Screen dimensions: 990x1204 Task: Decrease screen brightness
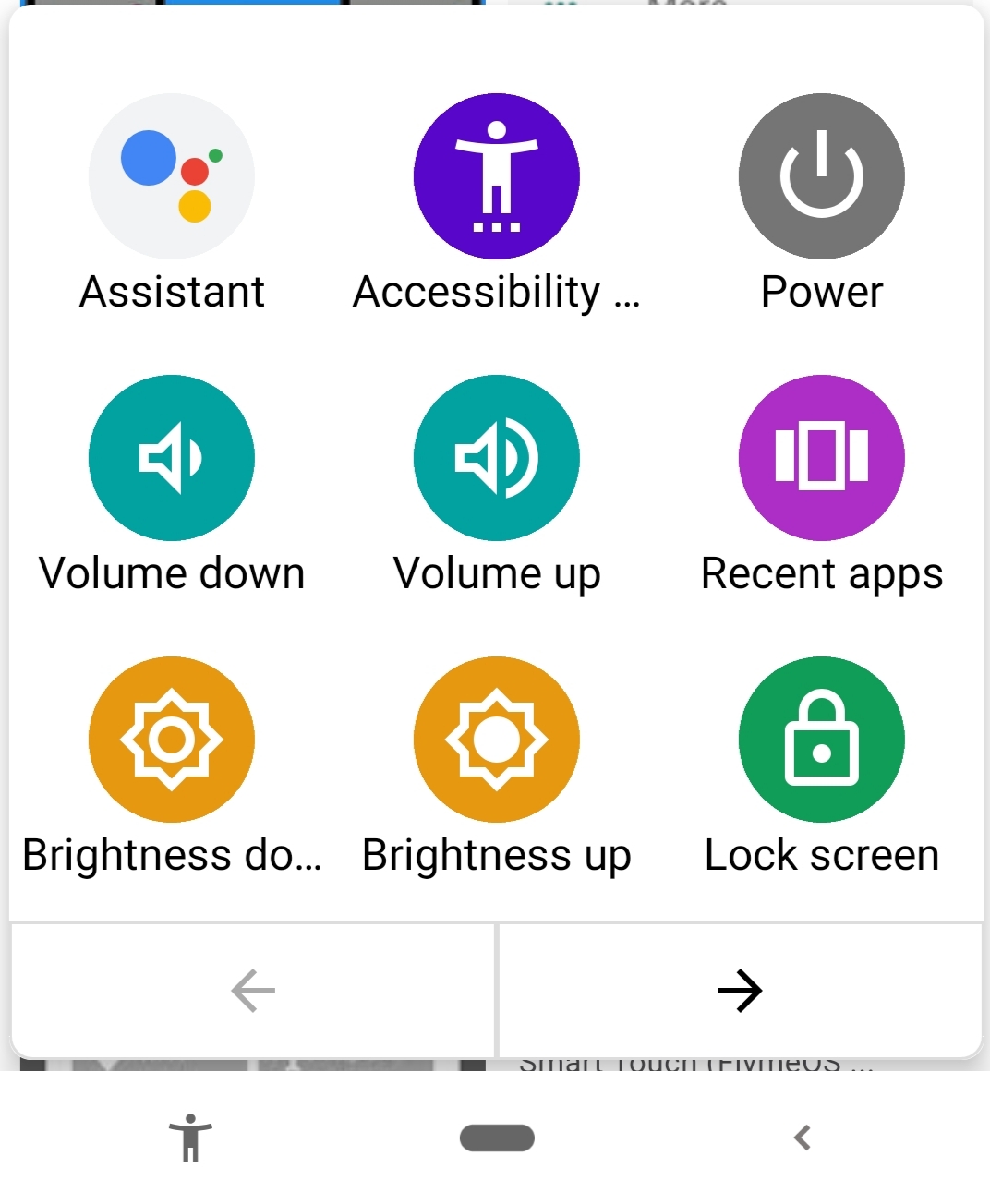click(172, 740)
